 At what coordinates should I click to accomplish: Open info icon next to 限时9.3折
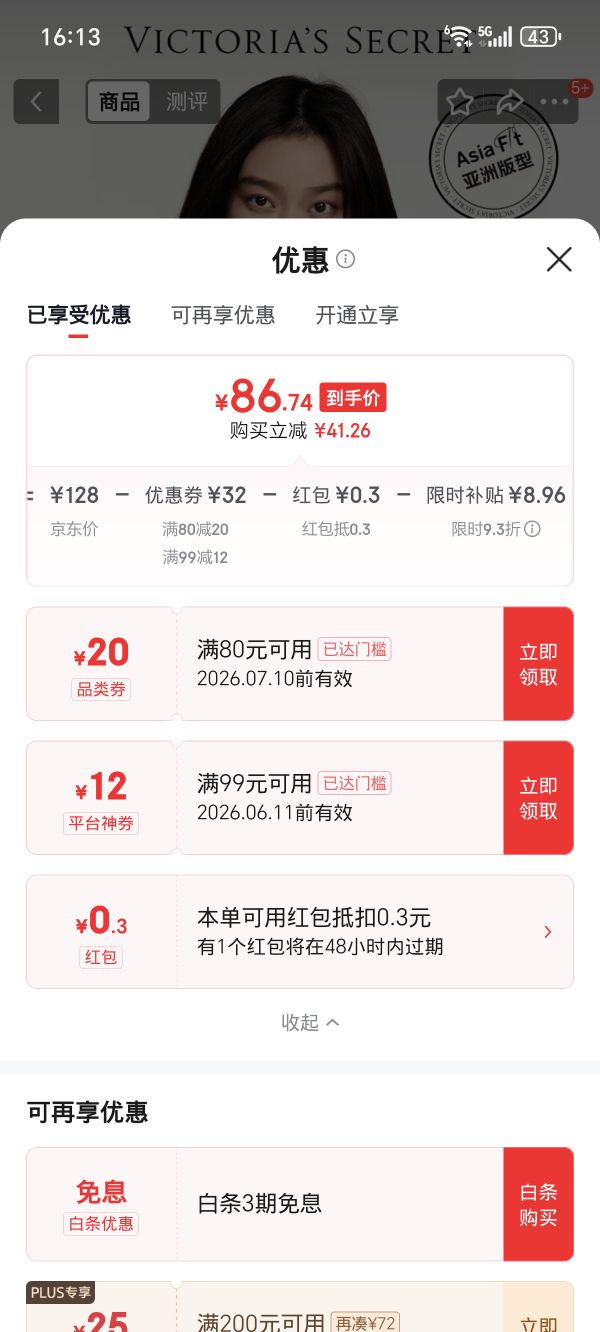tap(532, 529)
